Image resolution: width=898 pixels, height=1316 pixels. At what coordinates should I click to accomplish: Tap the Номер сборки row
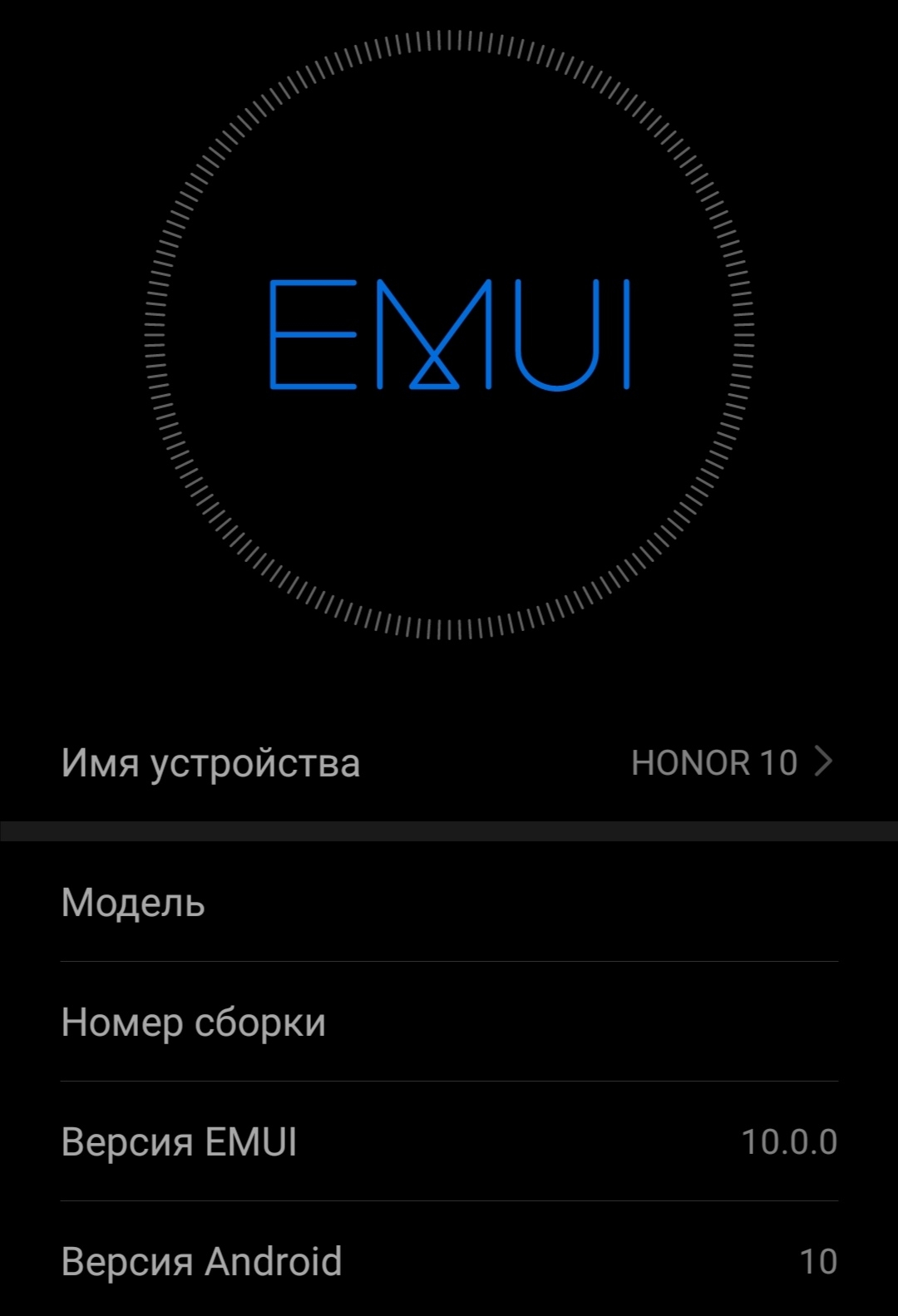tap(449, 1023)
